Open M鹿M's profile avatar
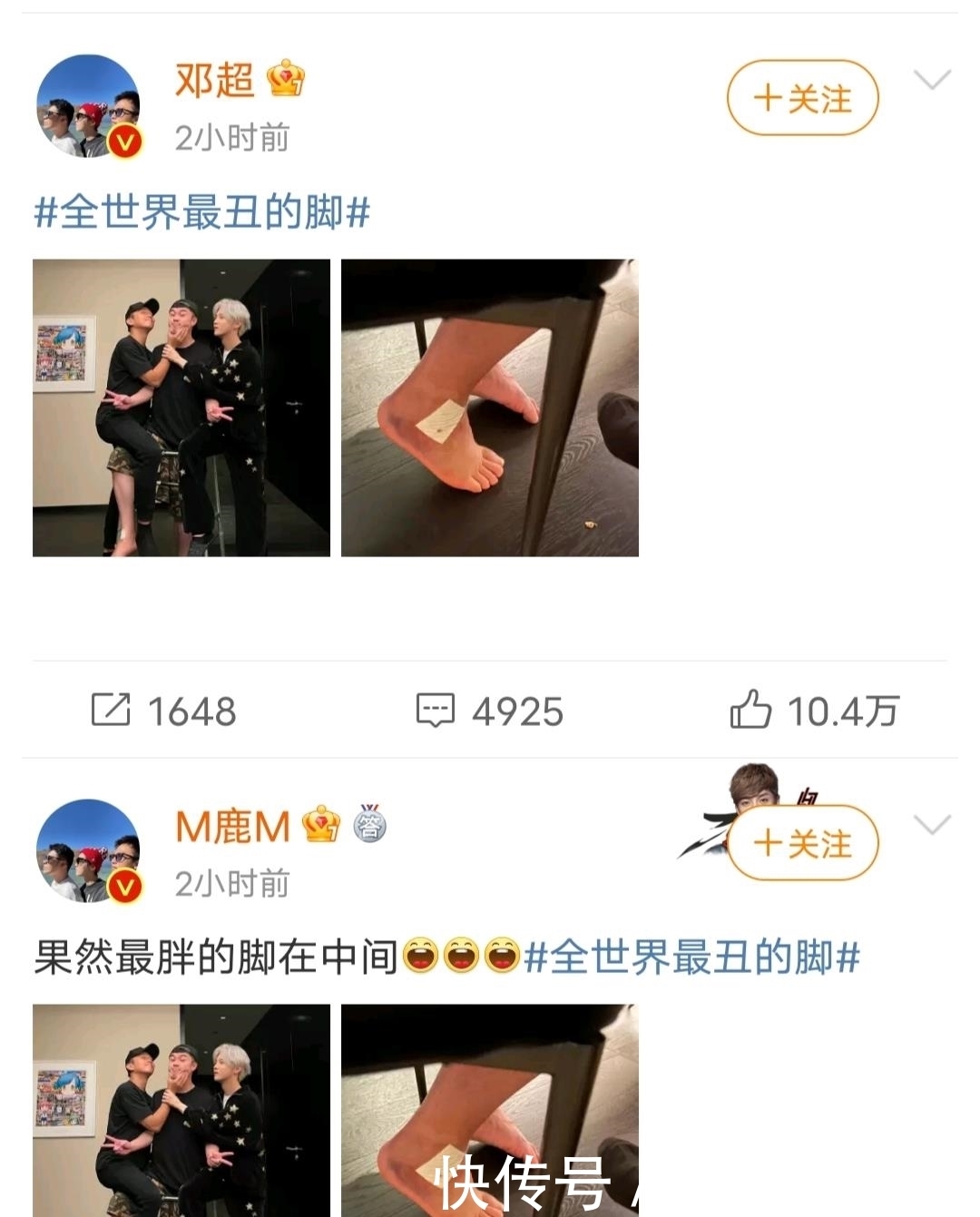This screenshot has height=1217, width=980. [x=88, y=851]
